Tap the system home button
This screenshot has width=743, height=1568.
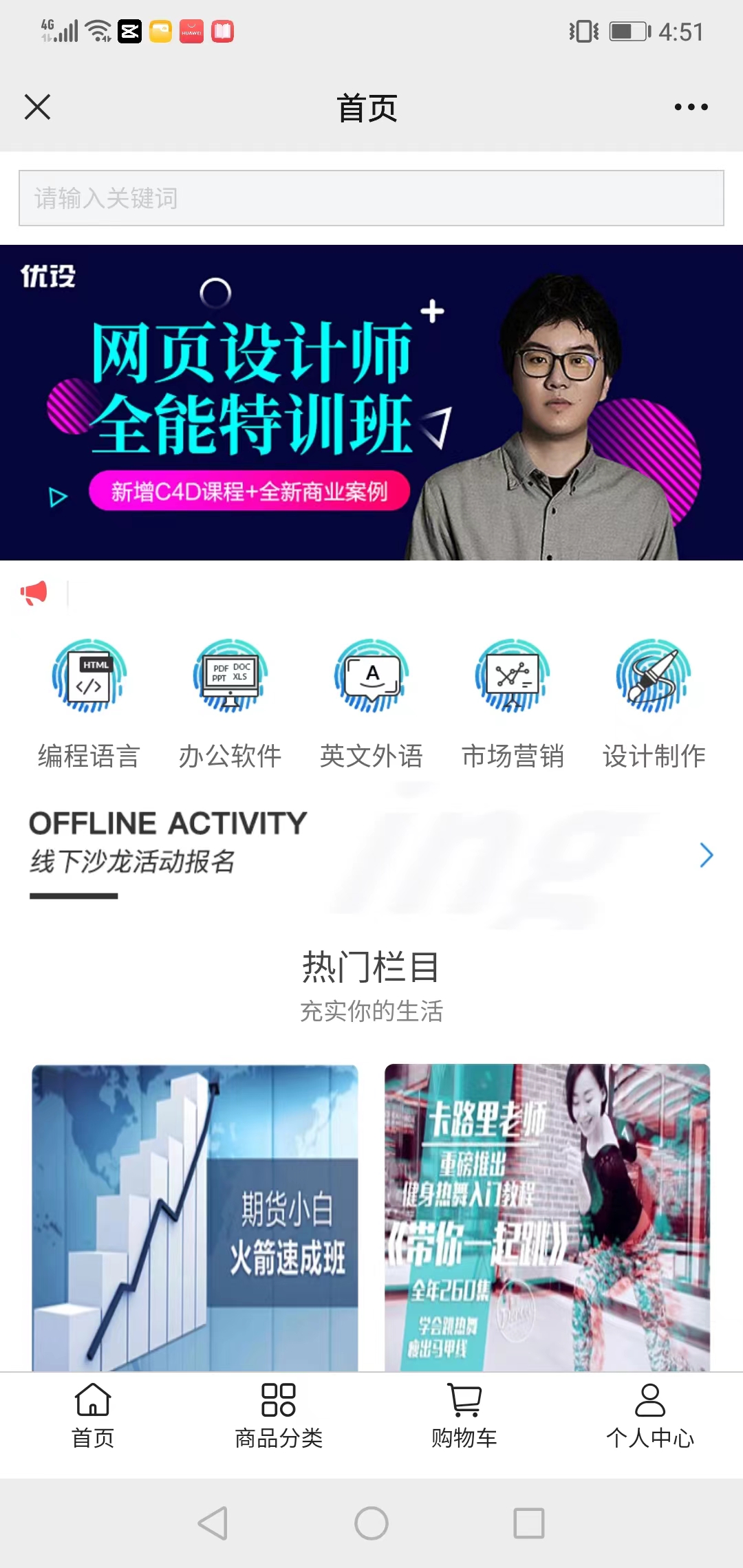click(371, 1523)
